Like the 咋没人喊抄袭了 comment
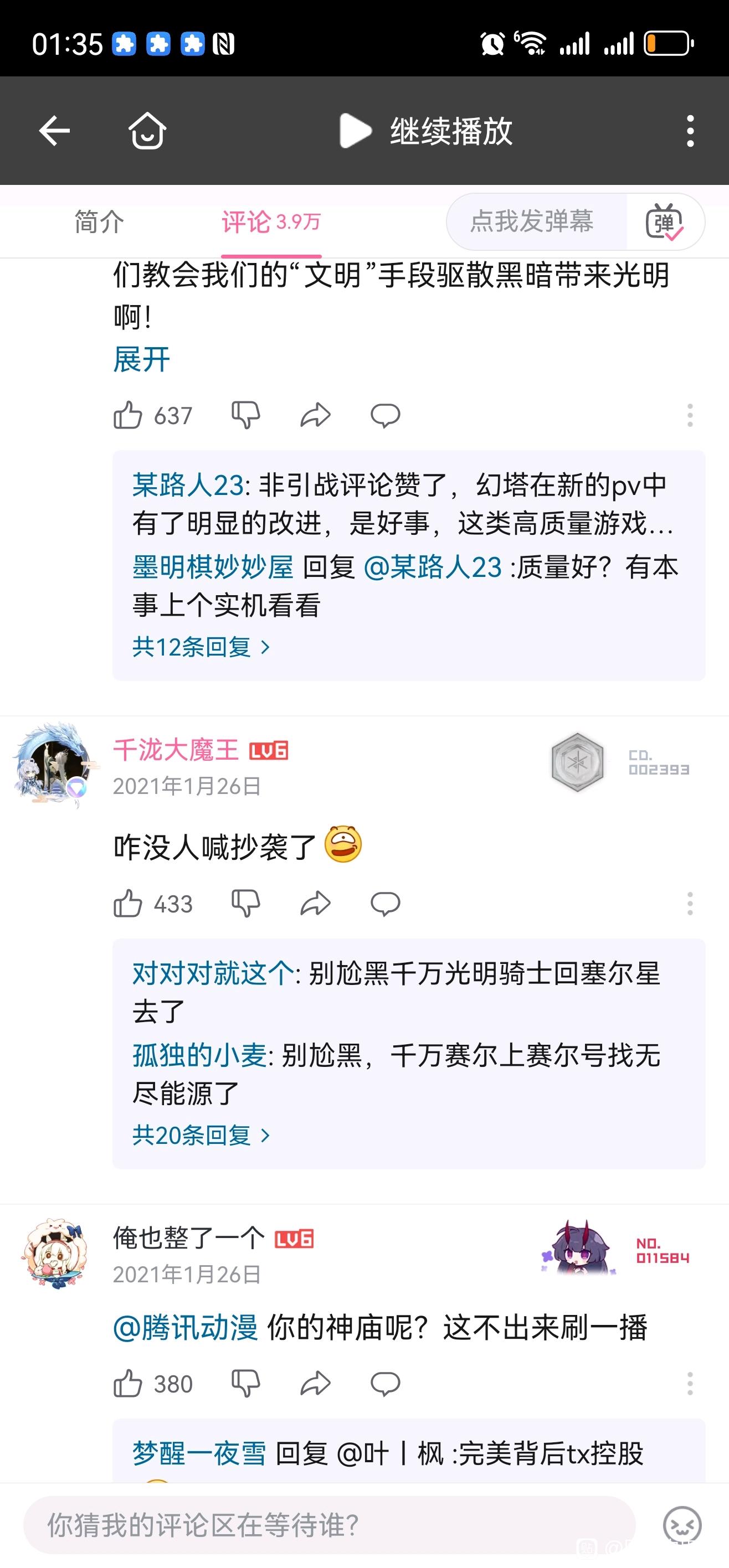The height and width of the screenshot is (1568, 729). tap(128, 904)
